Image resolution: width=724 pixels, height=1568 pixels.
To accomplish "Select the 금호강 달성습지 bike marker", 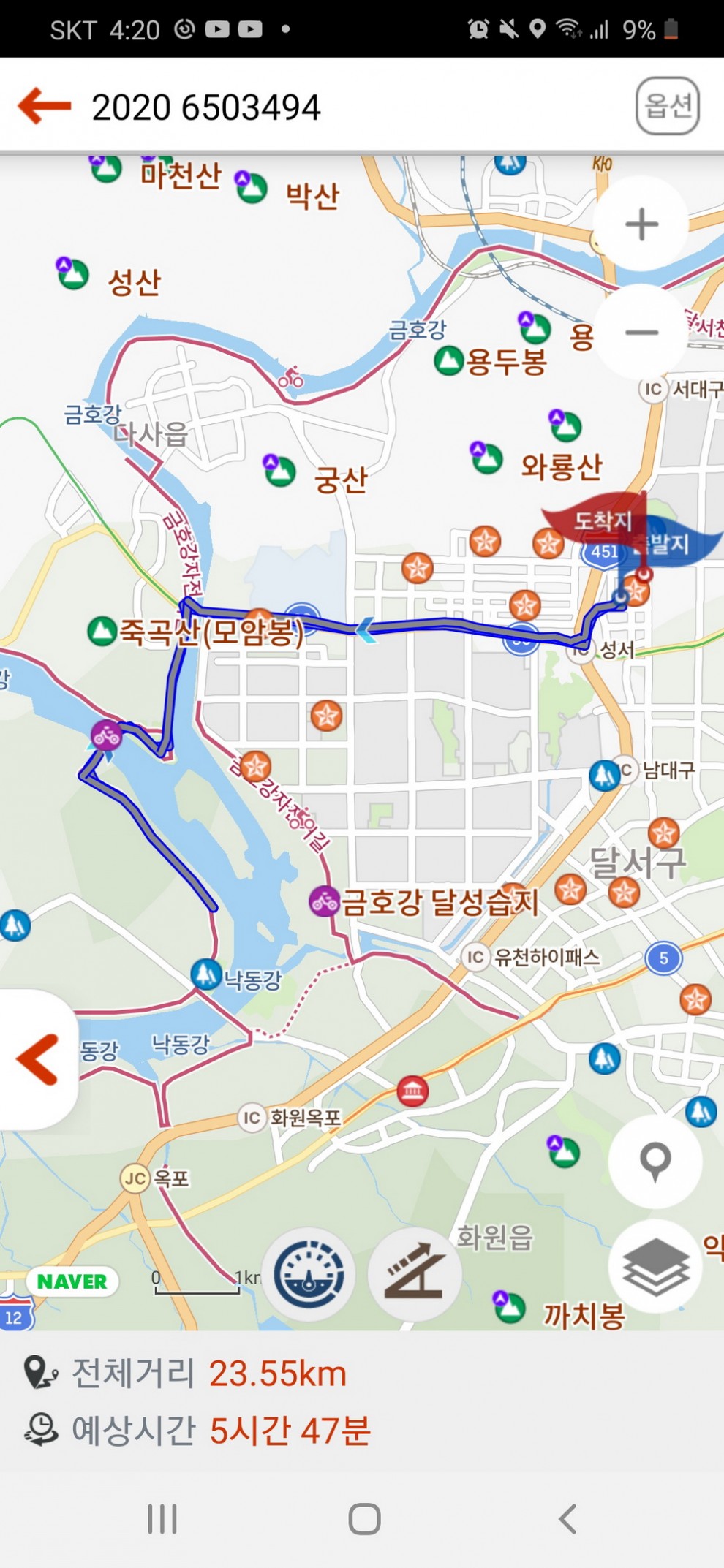I will (324, 901).
